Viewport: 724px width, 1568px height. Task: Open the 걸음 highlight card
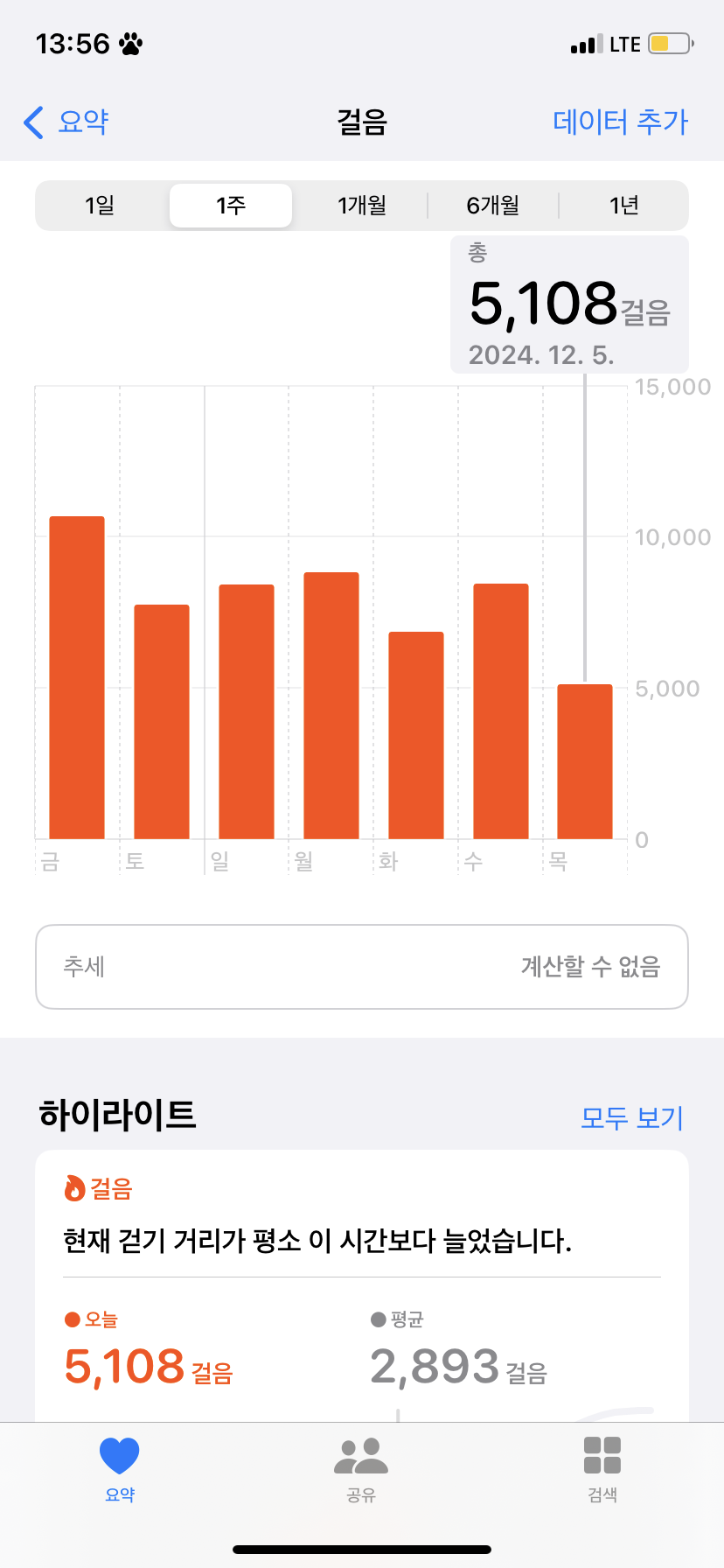(362, 1277)
